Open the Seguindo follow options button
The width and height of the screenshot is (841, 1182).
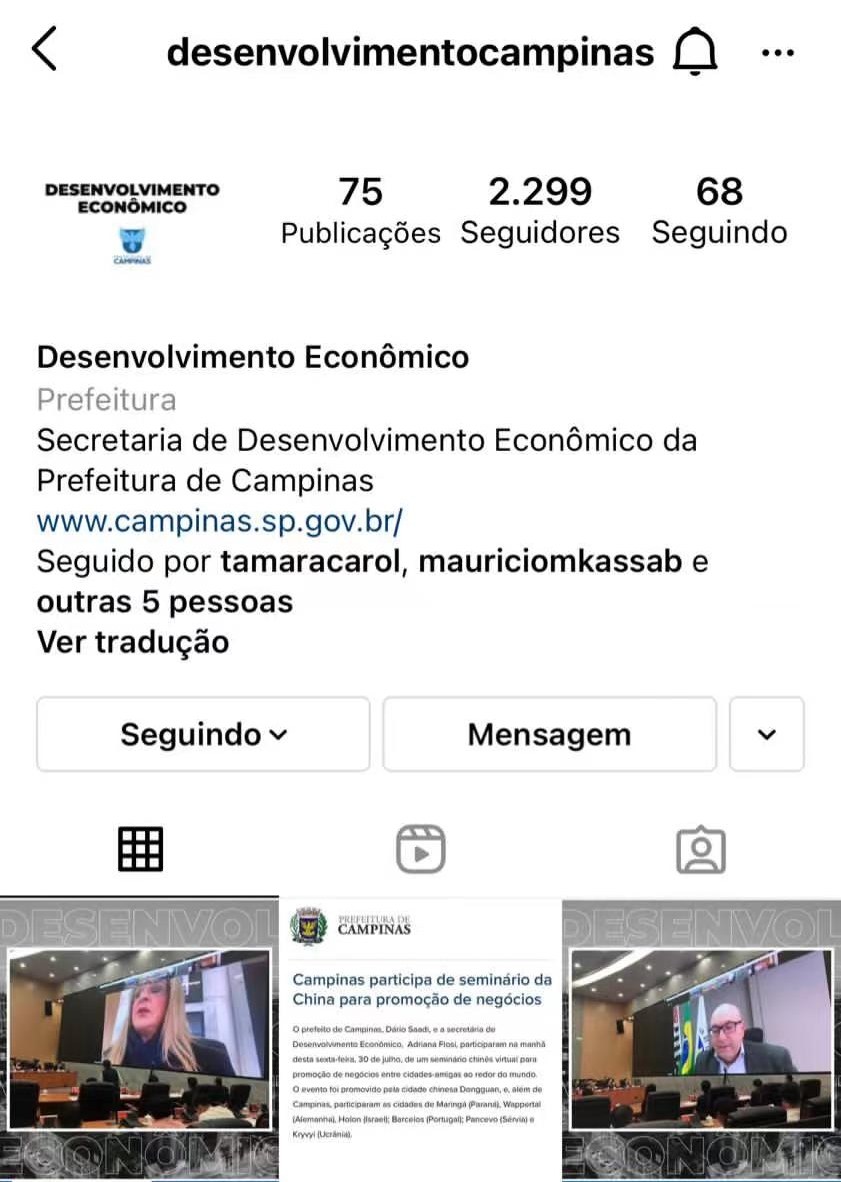[x=203, y=735]
